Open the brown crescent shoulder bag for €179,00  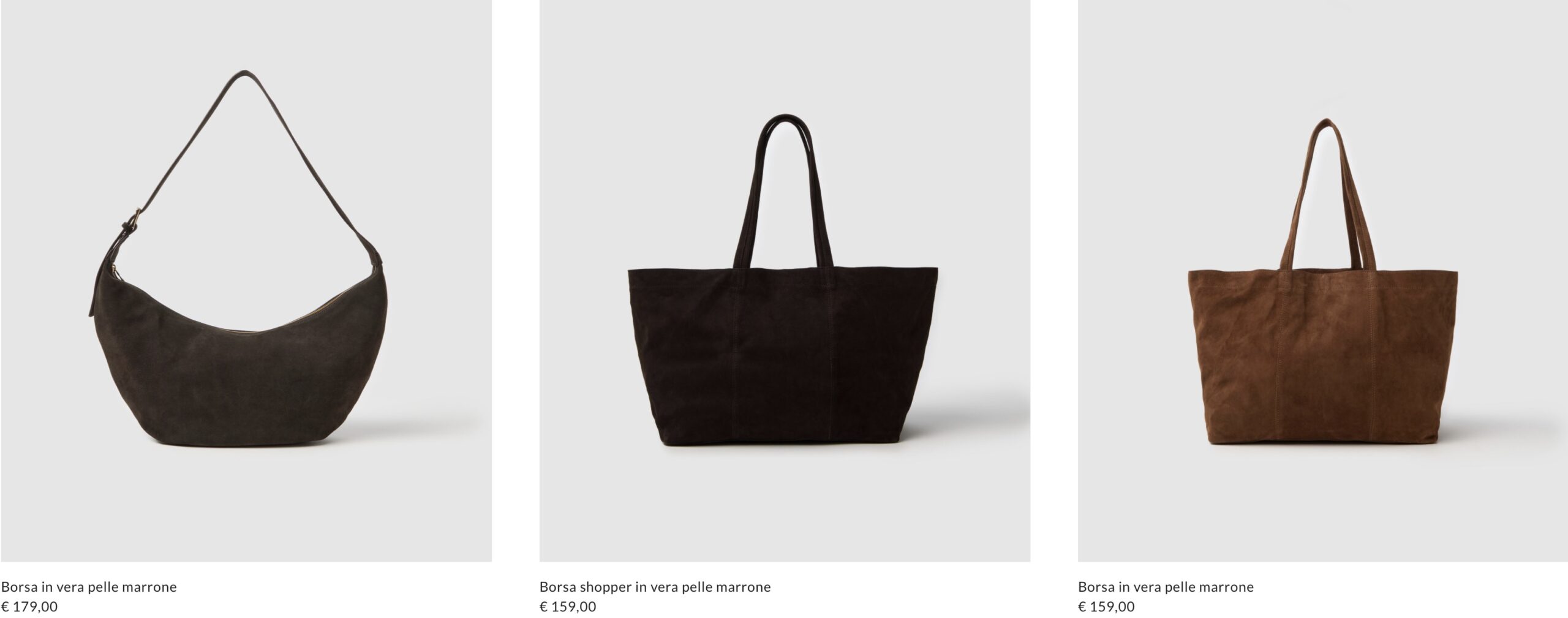[x=245, y=282]
